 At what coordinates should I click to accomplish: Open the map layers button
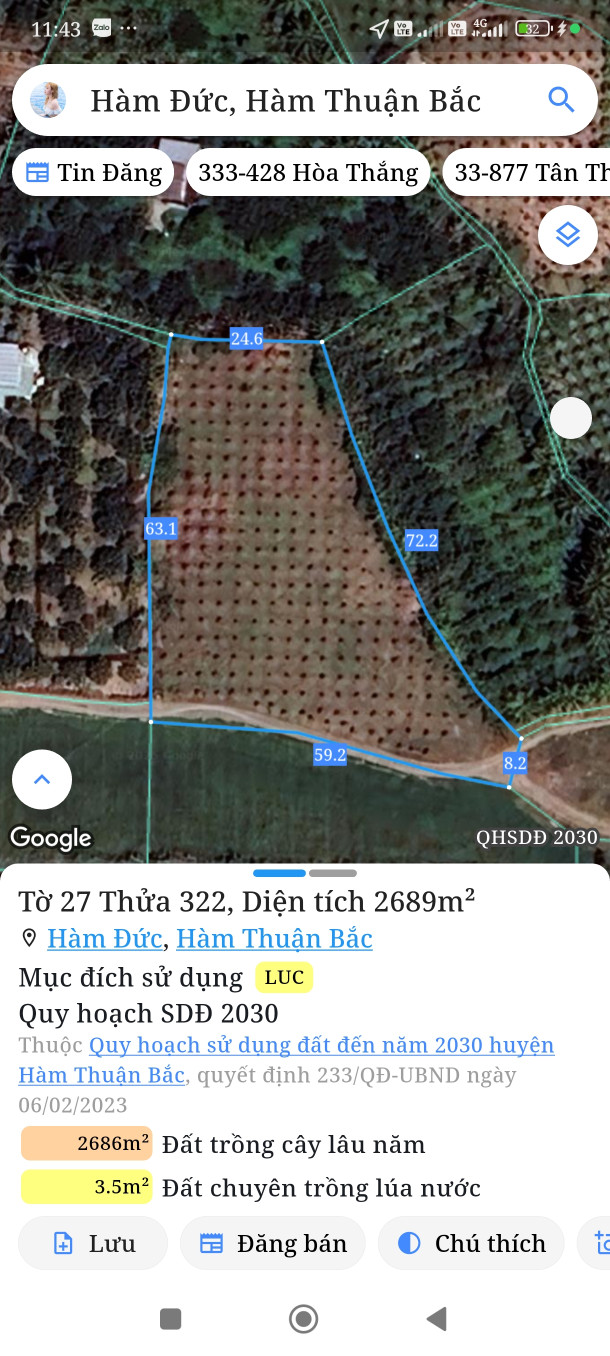coord(568,235)
